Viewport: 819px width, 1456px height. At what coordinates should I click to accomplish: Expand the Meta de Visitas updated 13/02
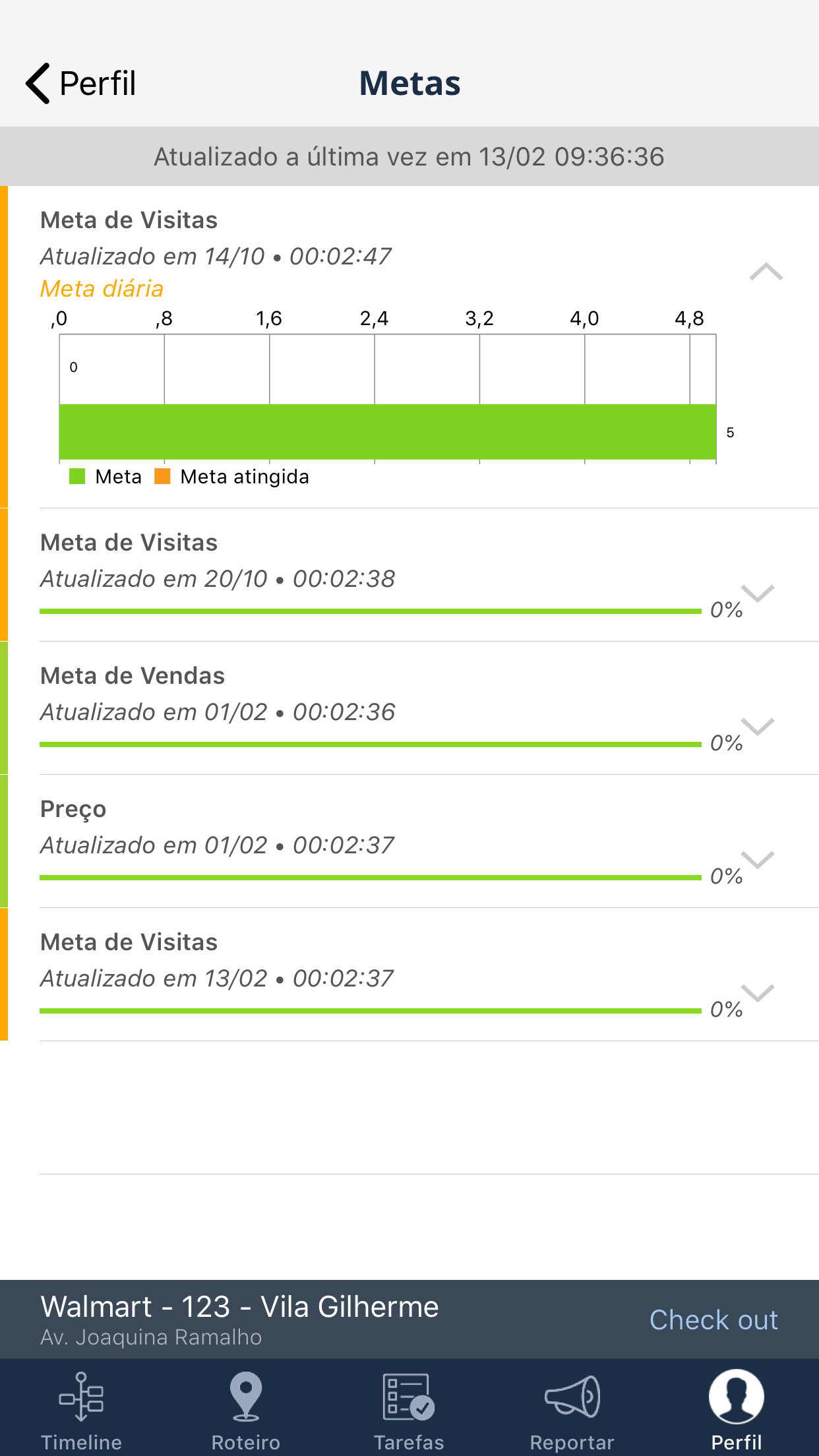click(757, 991)
